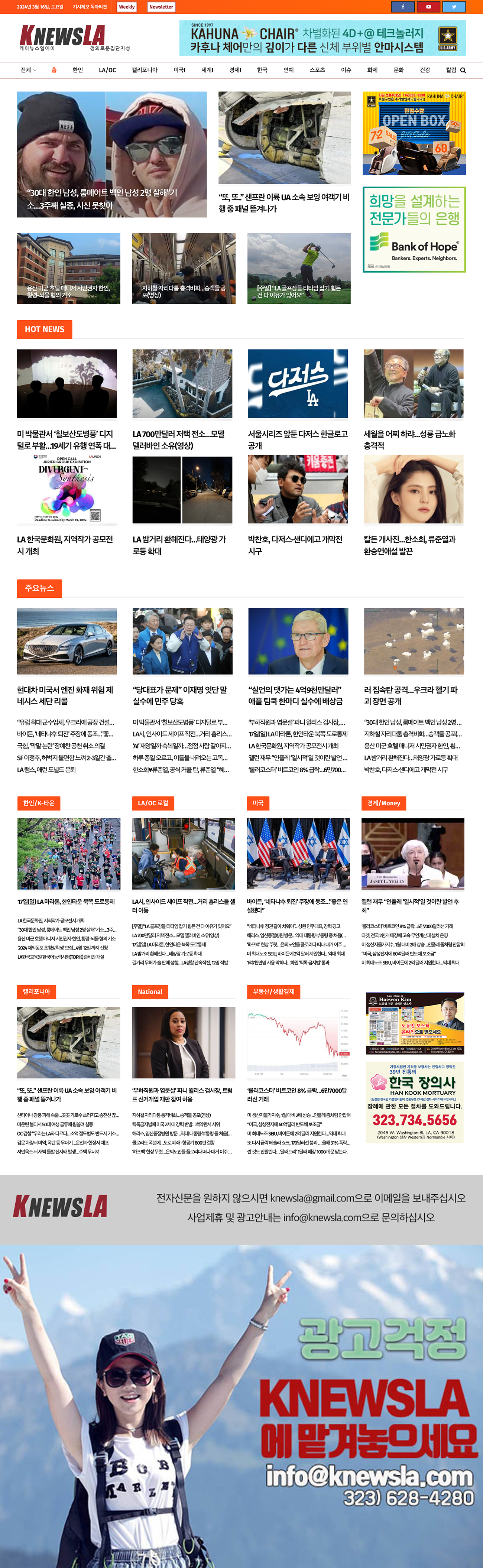Open the Newsletter button
The height and width of the screenshot is (1568, 483).
(x=161, y=7)
